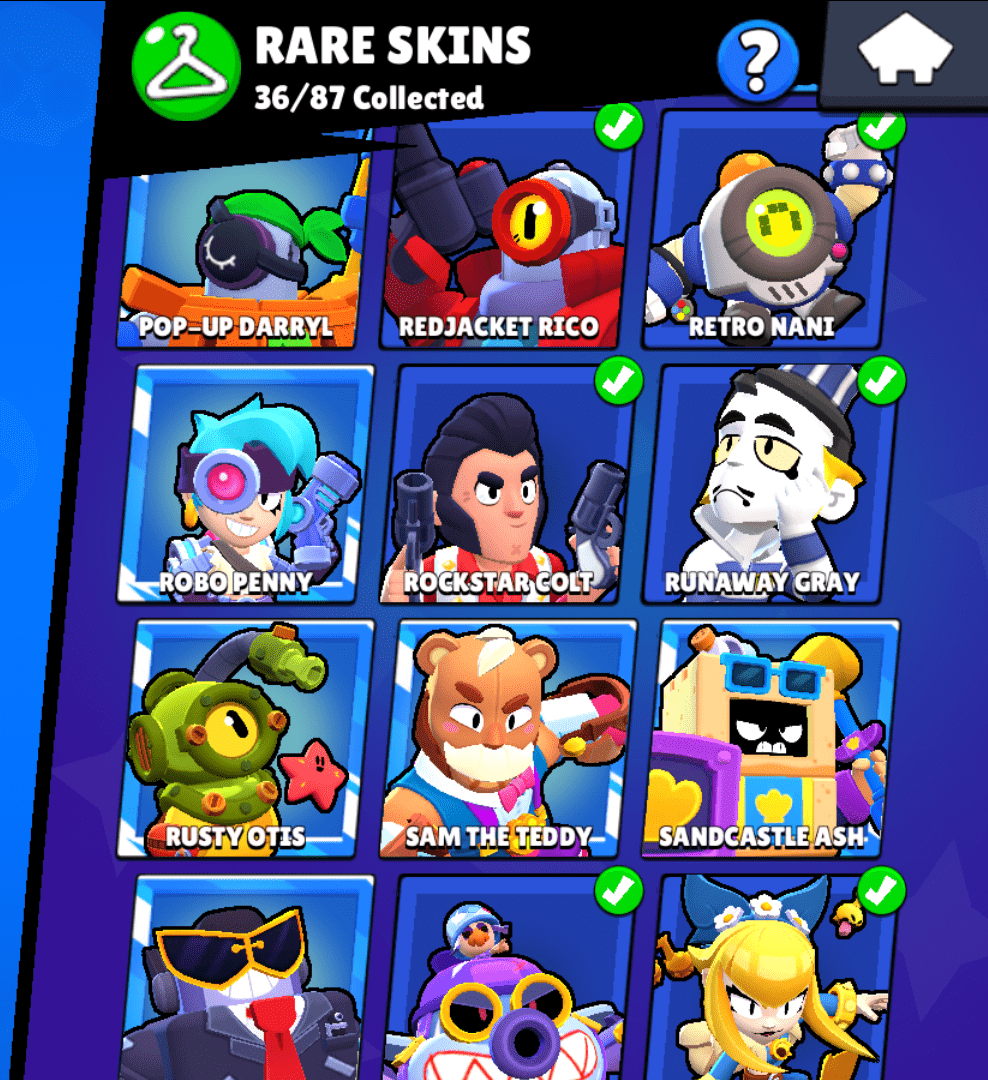View the Sam the Teddy skin
Viewport: 988px width, 1080px height.
pos(508,740)
